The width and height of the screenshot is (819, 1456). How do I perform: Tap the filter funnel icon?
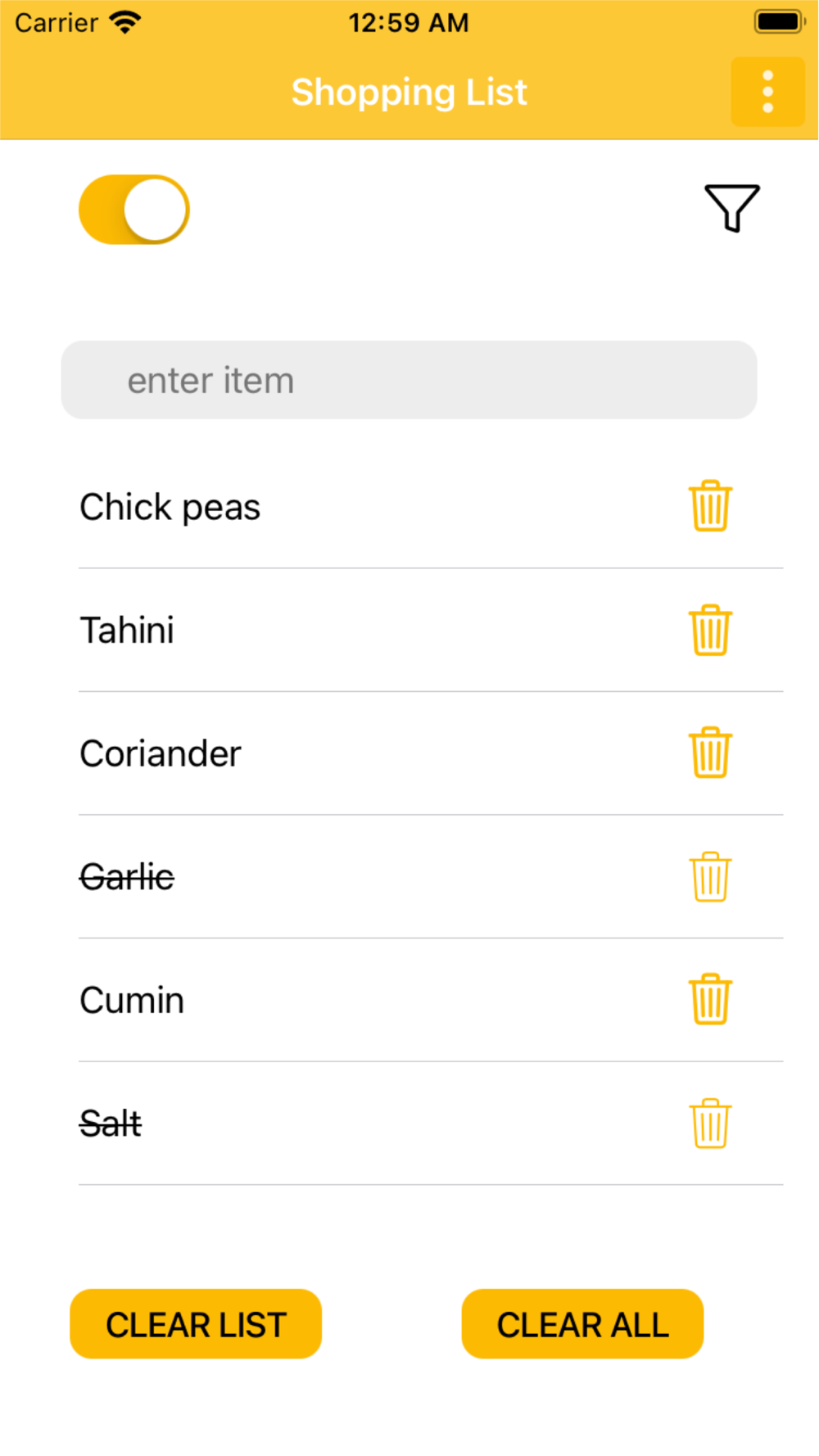pos(731,208)
